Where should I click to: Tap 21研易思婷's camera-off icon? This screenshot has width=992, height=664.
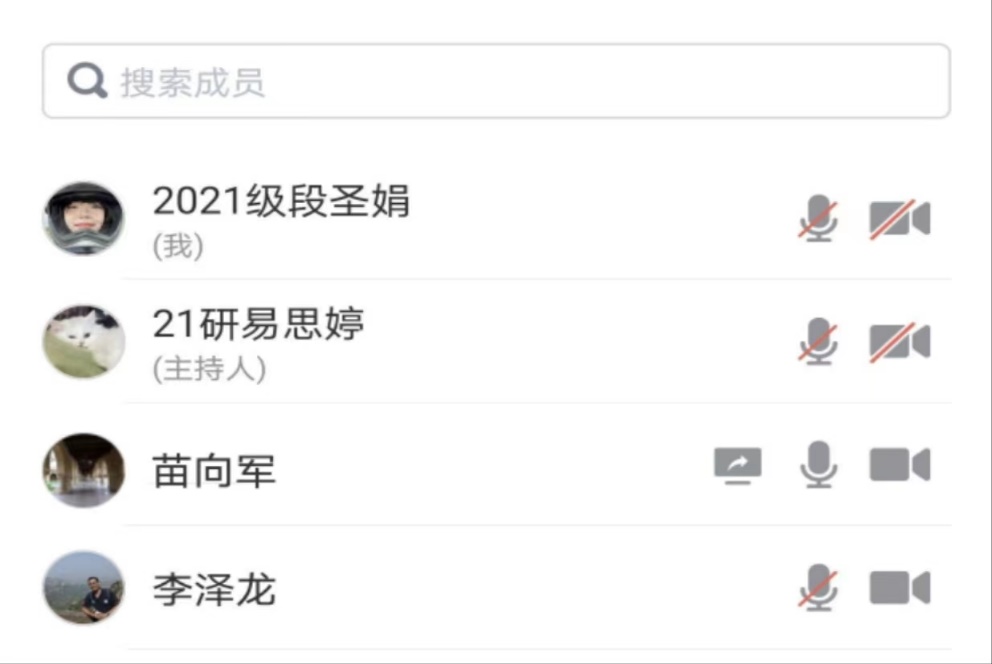898,342
